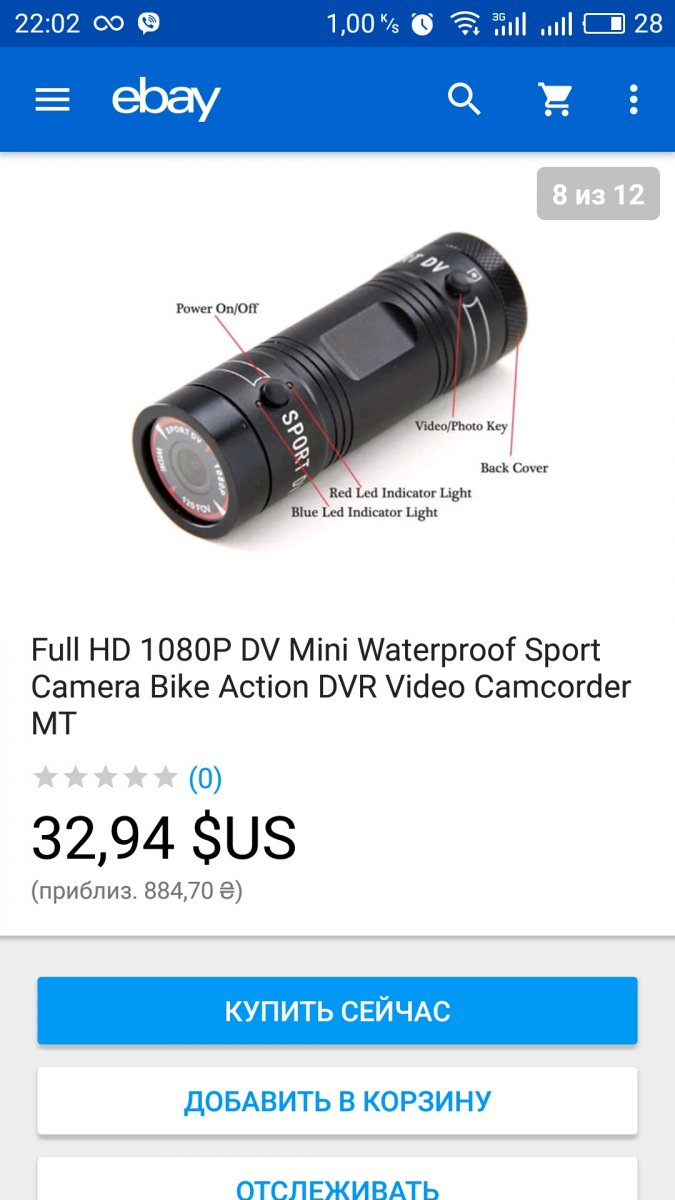Open the hamburger navigation menu

52,99
